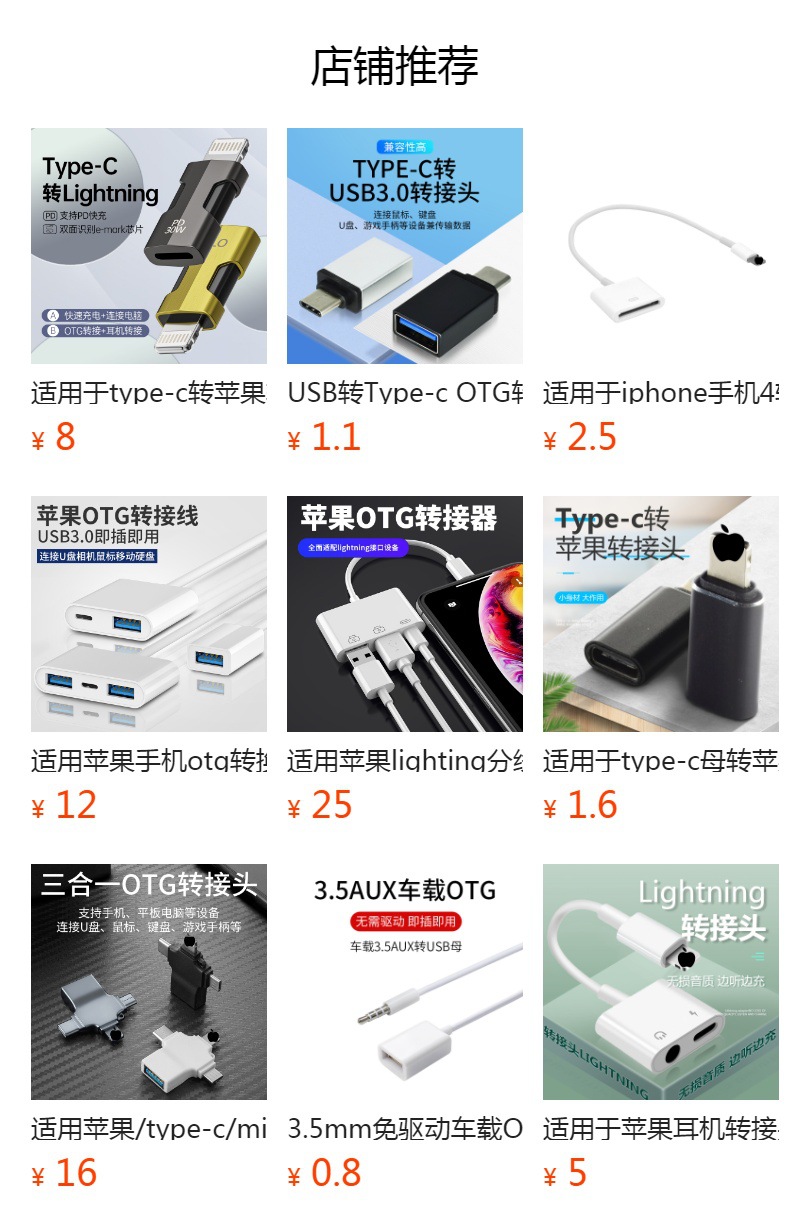View the USB转Type-c OTG adapter for ¥1.1
This screenshot has height=1232, width=790.
pyautogui.click(x=405, y=246)
